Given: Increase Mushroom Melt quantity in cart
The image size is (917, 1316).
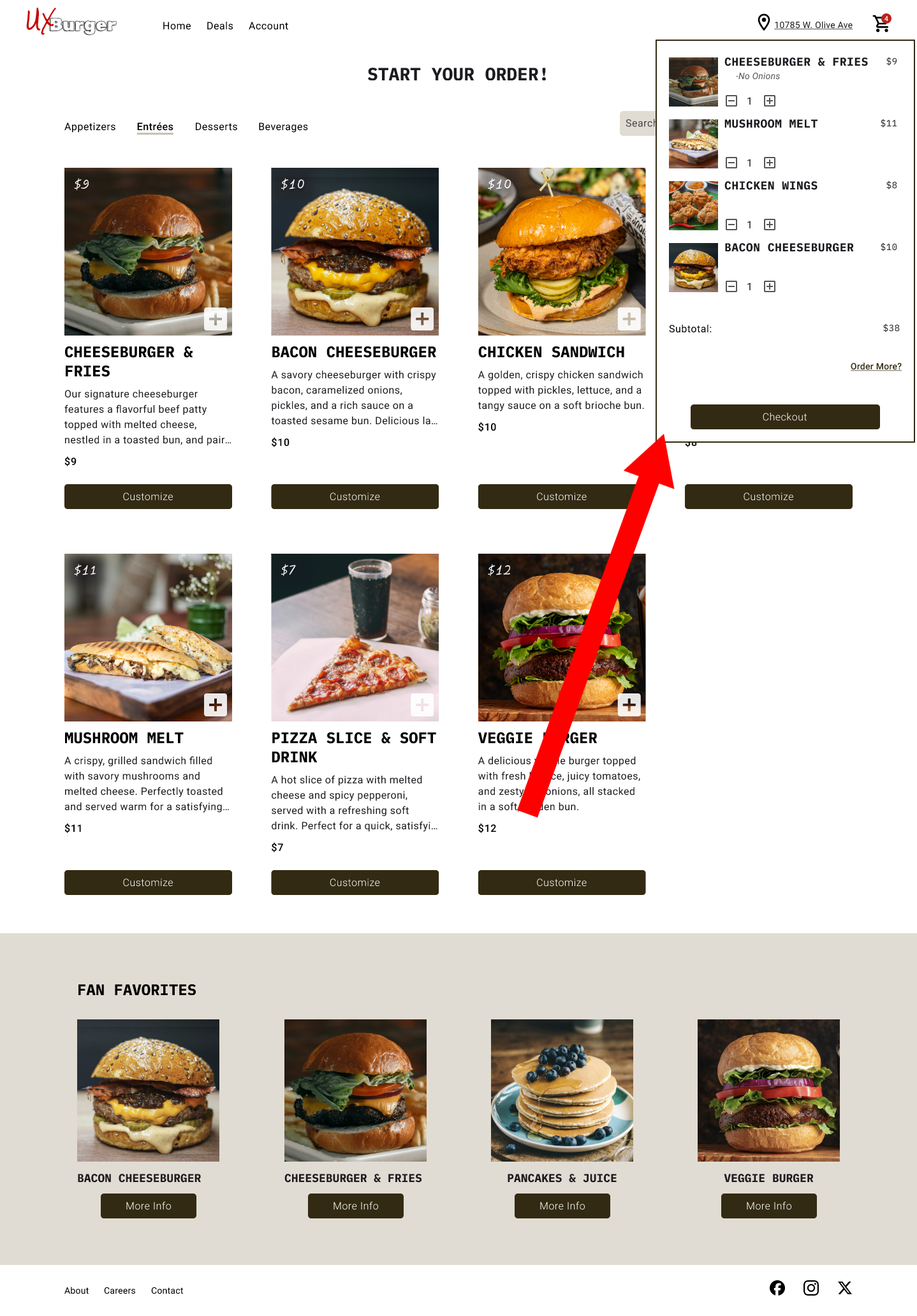Looking at the screenshot, I should tap(770, 163).
